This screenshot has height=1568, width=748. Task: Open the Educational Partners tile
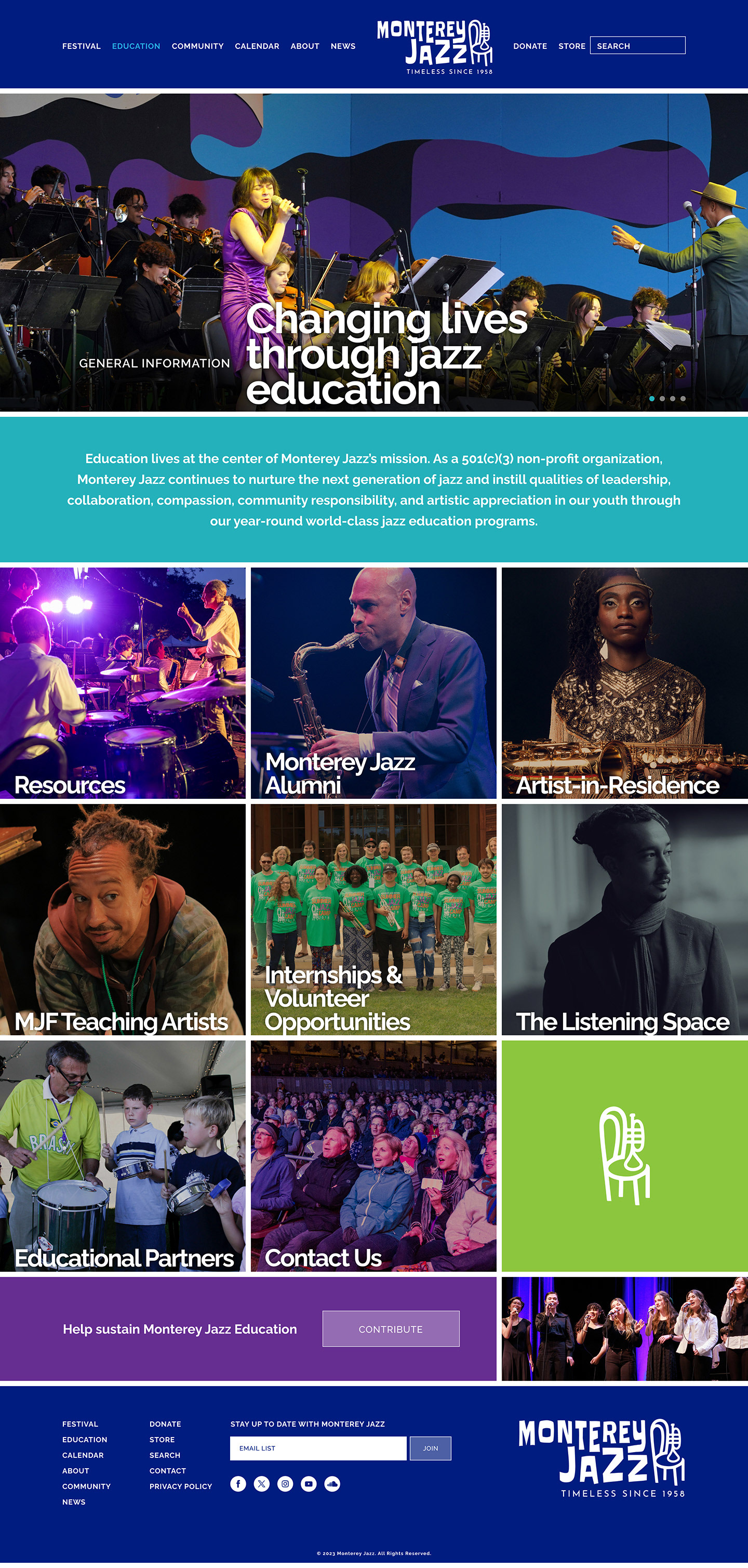click(123, 1156)
